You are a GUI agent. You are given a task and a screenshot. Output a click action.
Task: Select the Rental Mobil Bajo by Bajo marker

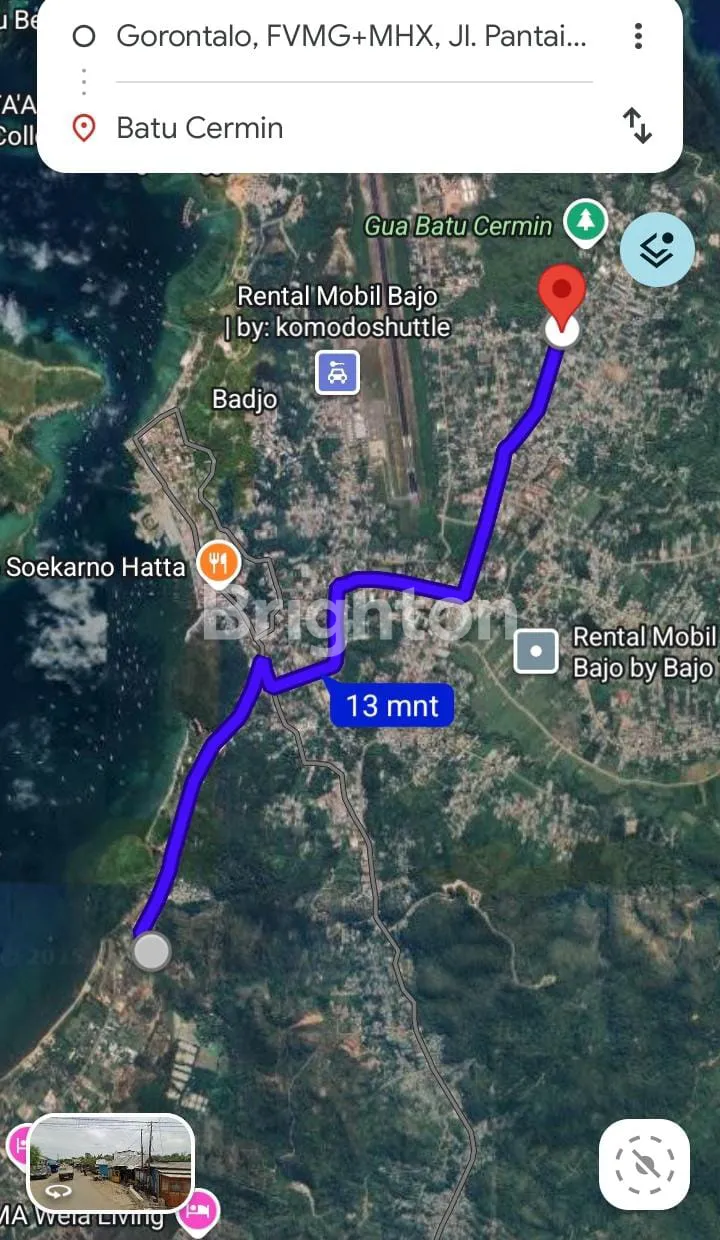(536, 651)
